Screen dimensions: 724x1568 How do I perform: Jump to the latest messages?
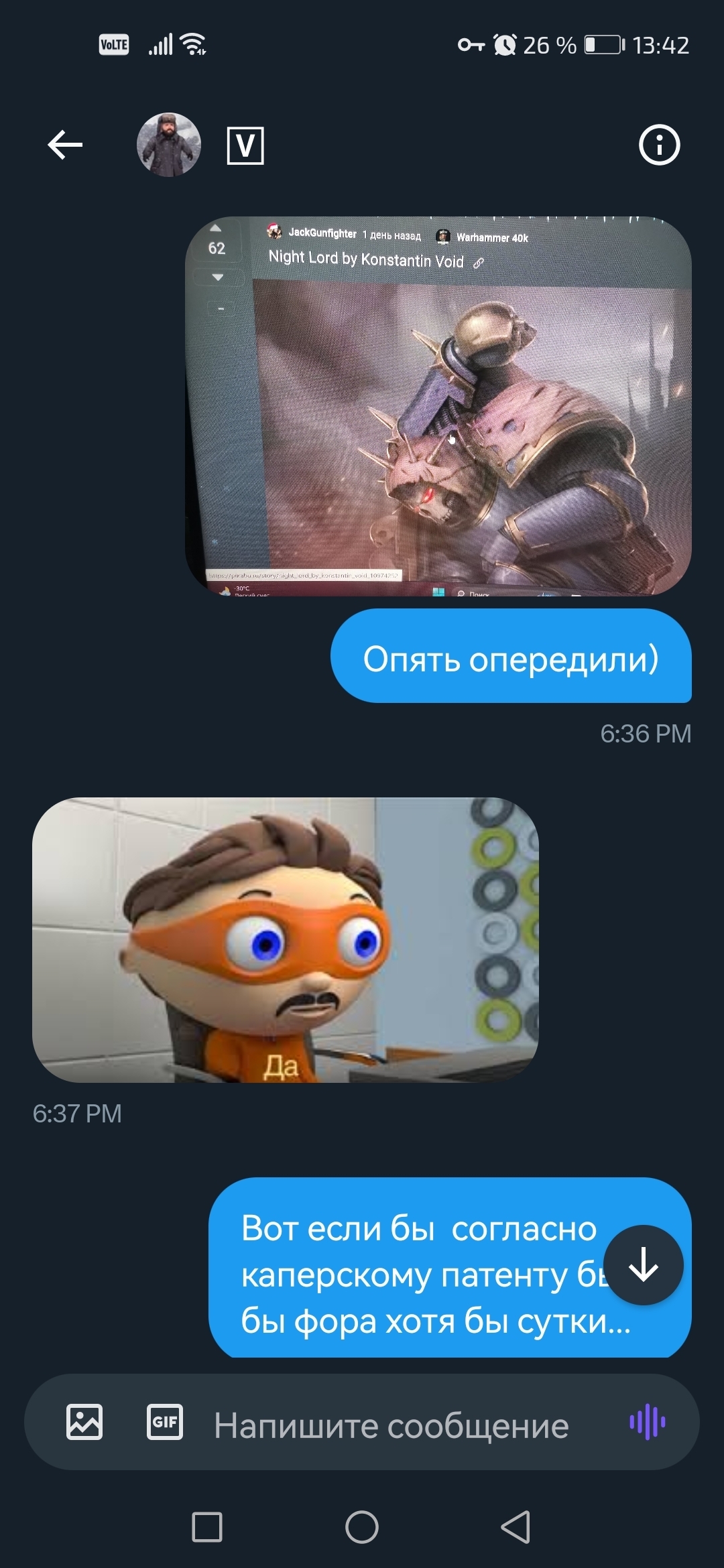644,1264
